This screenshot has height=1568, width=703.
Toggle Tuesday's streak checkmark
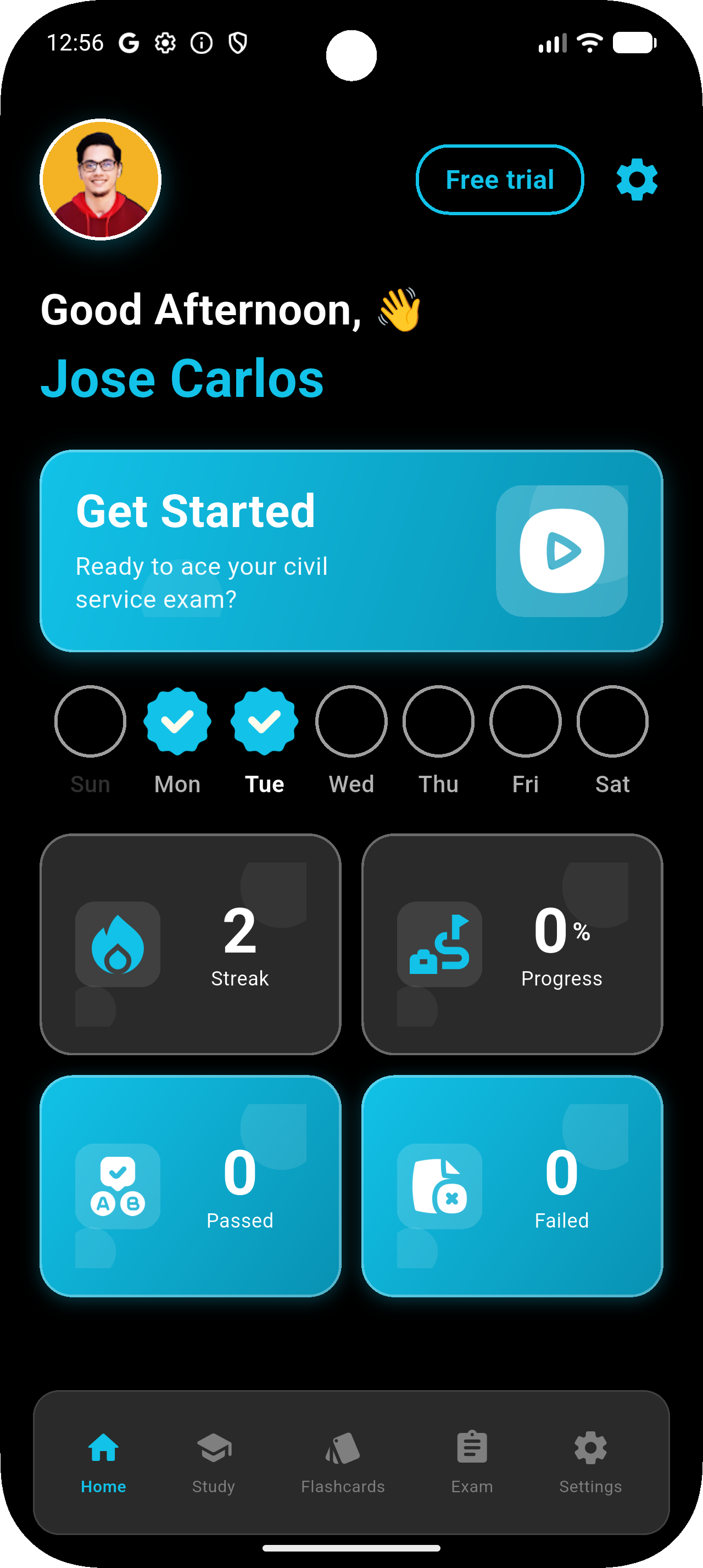click(x=264, y=721)
